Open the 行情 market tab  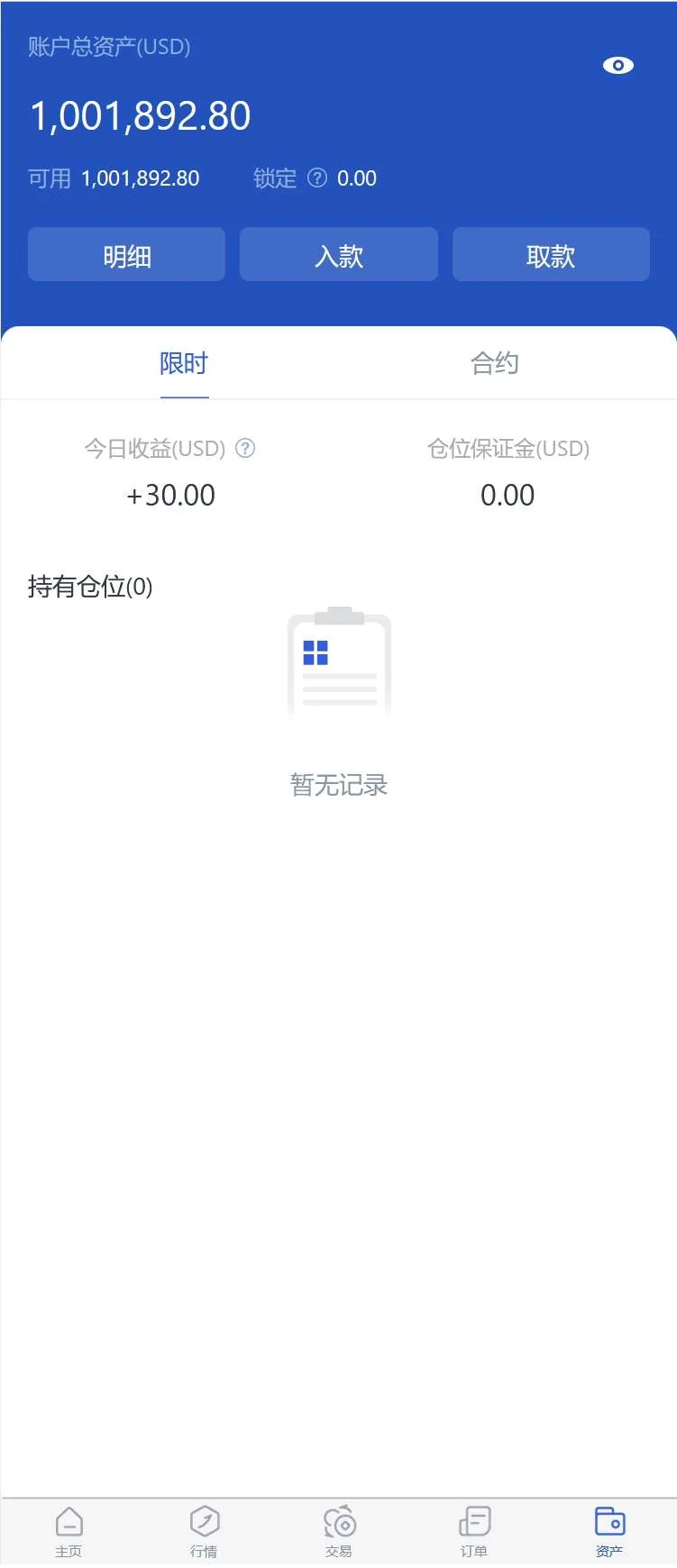pos(204,1530)
